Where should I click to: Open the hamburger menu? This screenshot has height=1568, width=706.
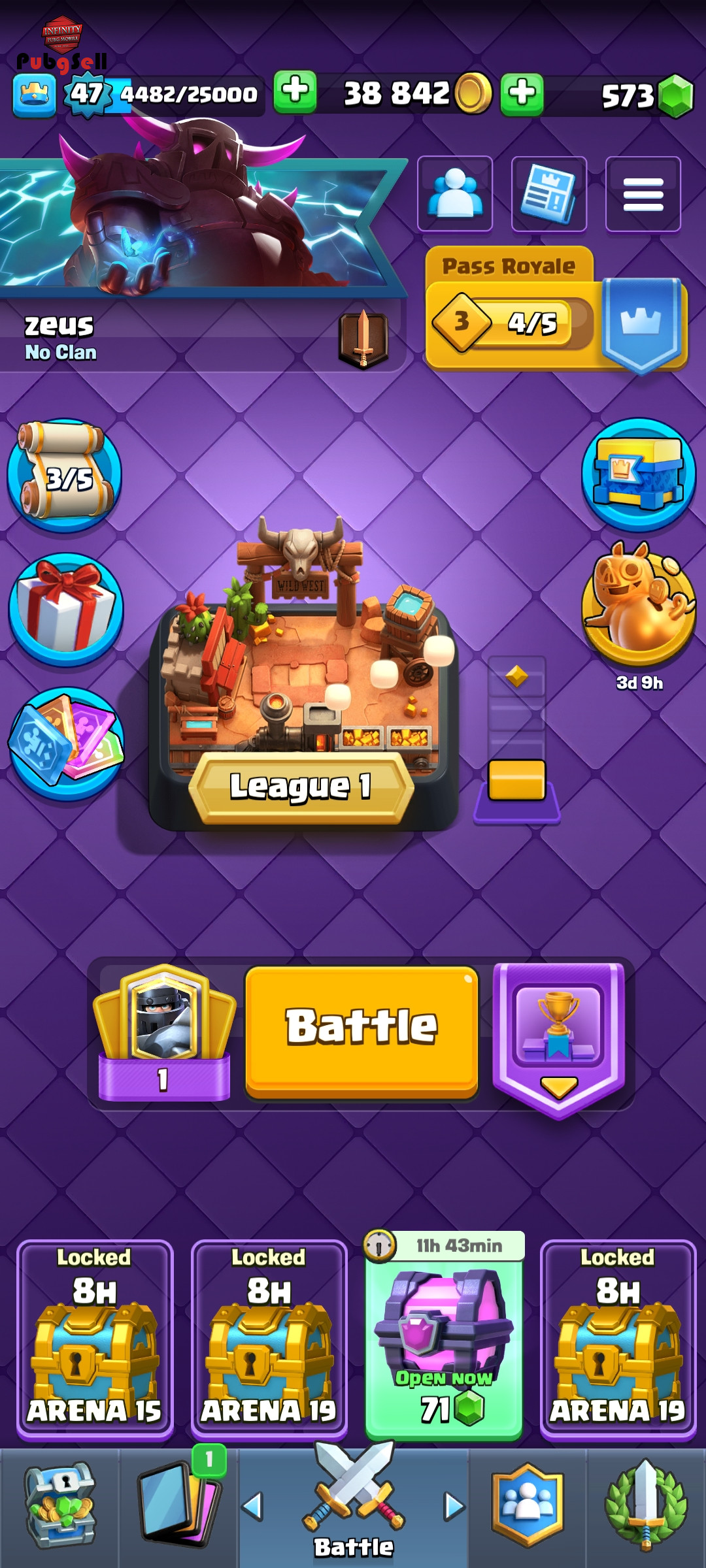[643, 194]
